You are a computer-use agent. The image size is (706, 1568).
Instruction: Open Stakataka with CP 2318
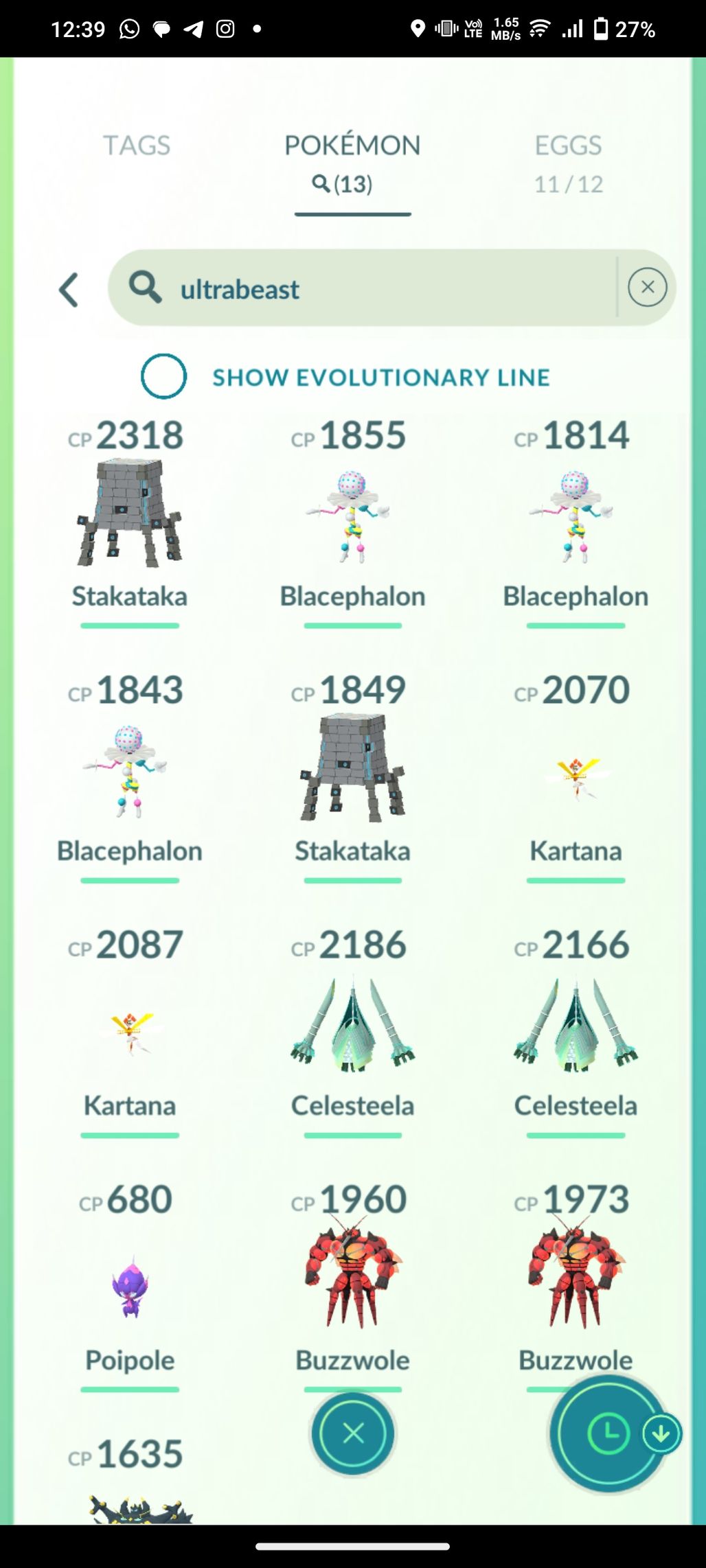130,515
